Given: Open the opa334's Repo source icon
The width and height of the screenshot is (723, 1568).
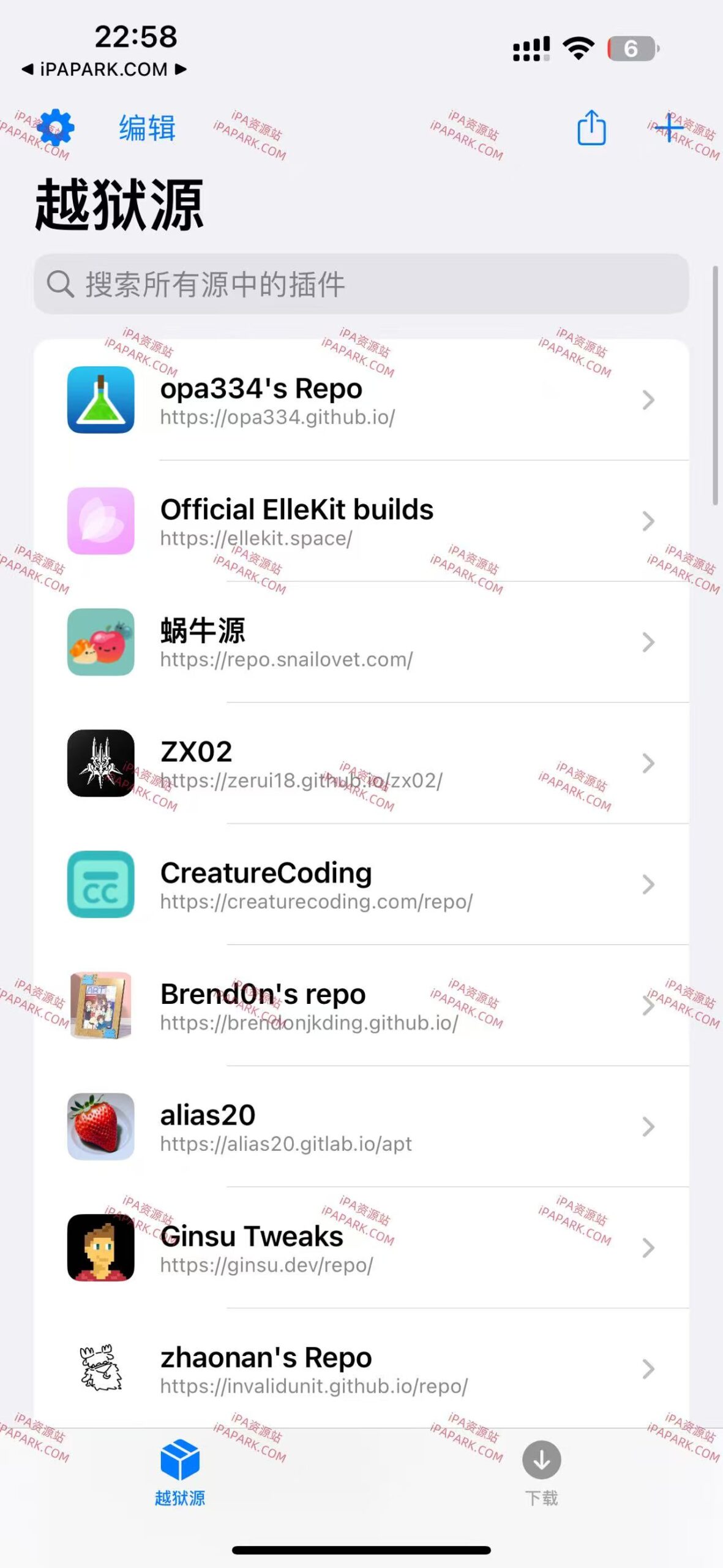Looking at the screenshot, I should [x=100, y=399].
